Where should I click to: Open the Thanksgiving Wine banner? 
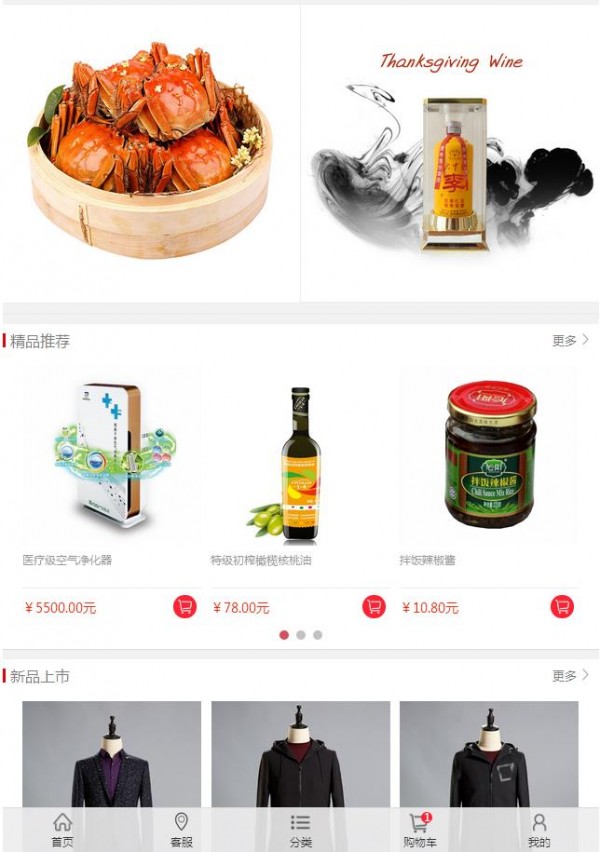(x=450, y=150)
